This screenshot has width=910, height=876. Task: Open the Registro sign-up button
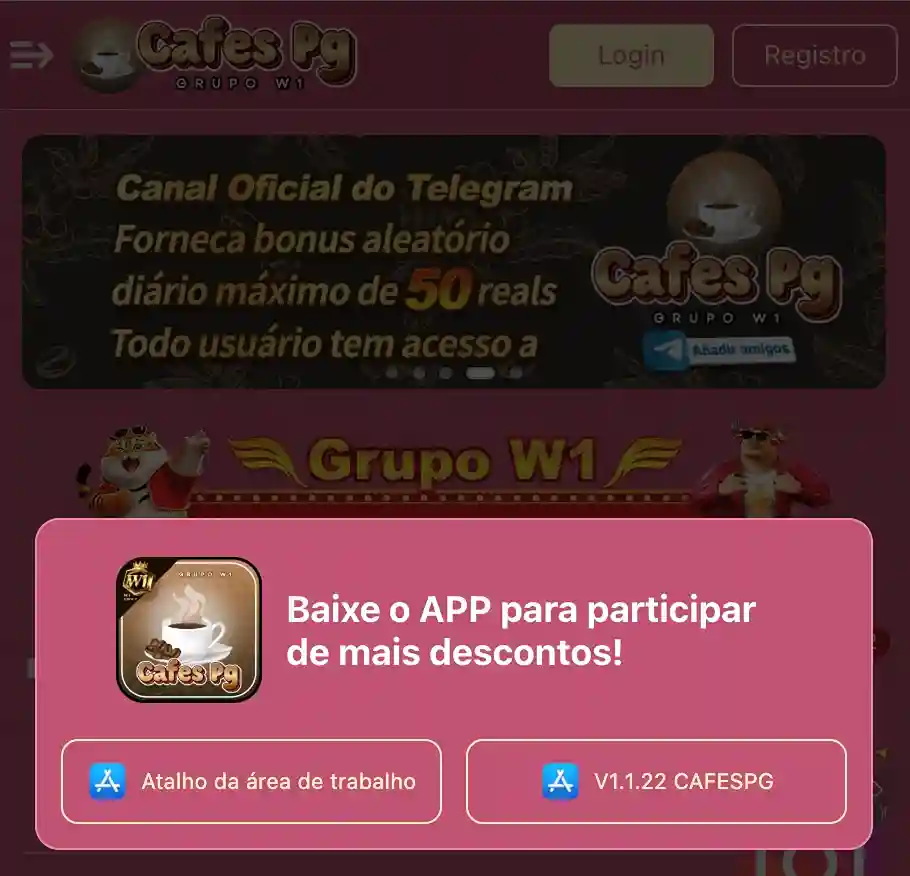[x=814, y=55]
